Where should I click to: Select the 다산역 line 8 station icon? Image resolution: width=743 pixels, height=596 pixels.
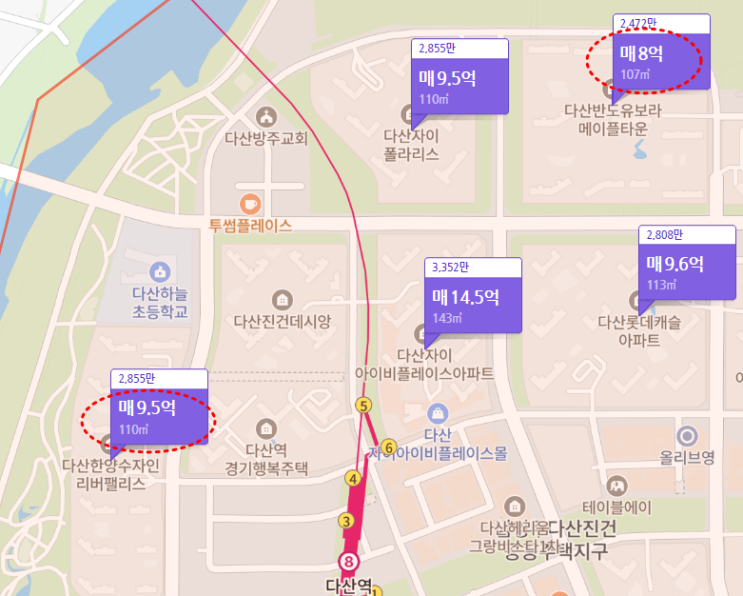click(349, 562)
